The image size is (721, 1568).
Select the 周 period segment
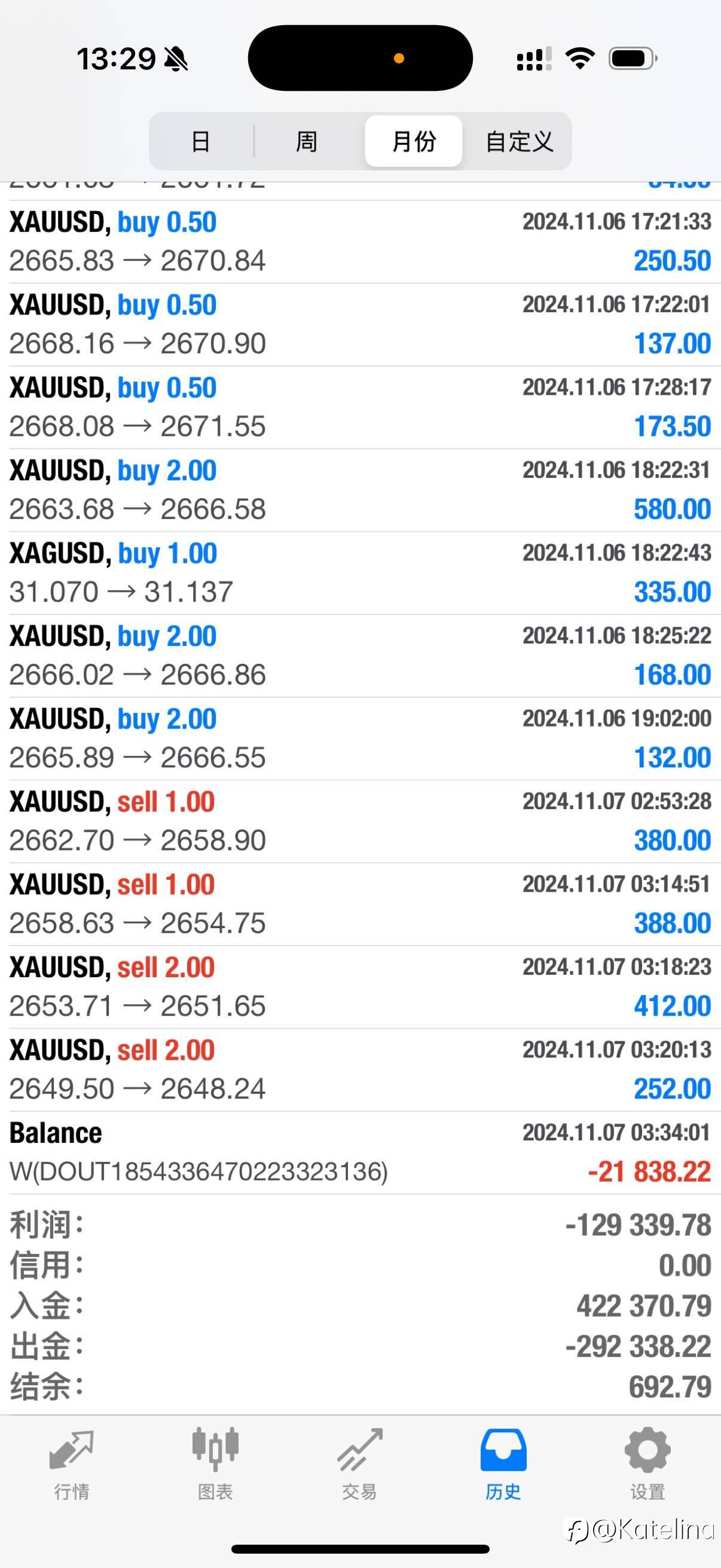pyautogui.click(x=307, y=141)
